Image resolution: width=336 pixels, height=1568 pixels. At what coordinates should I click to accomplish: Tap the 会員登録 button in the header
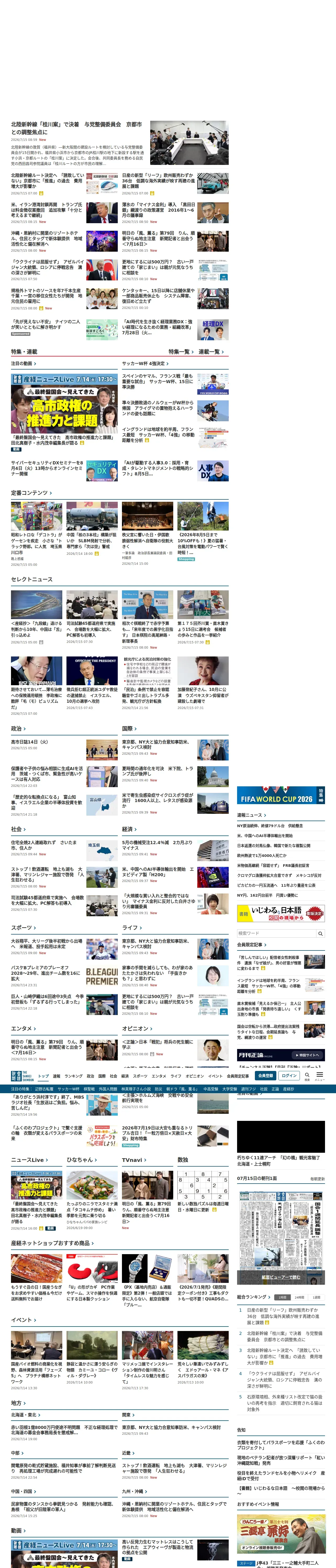266,1076
